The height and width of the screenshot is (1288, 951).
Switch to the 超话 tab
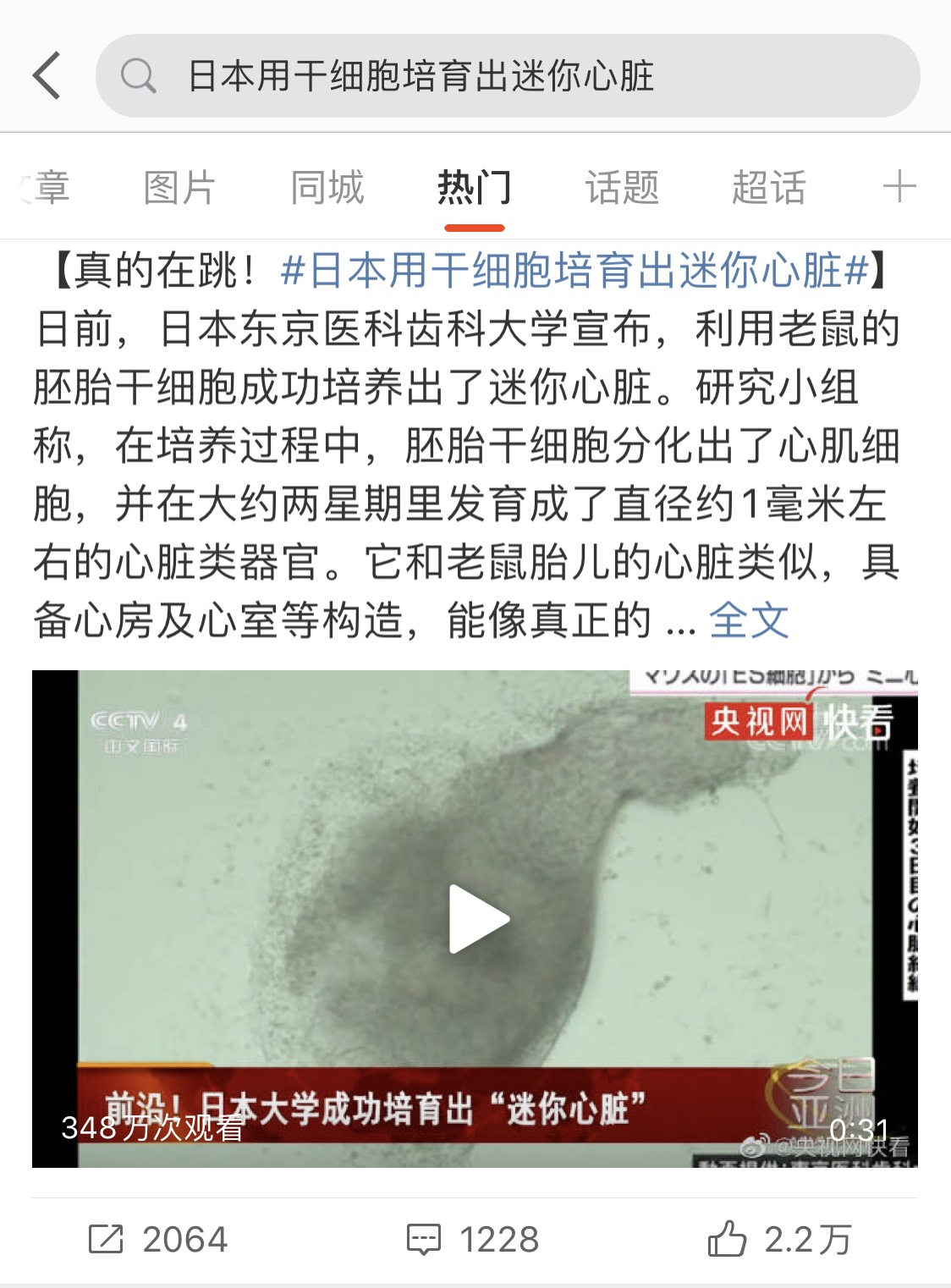(x=768, y=187)
